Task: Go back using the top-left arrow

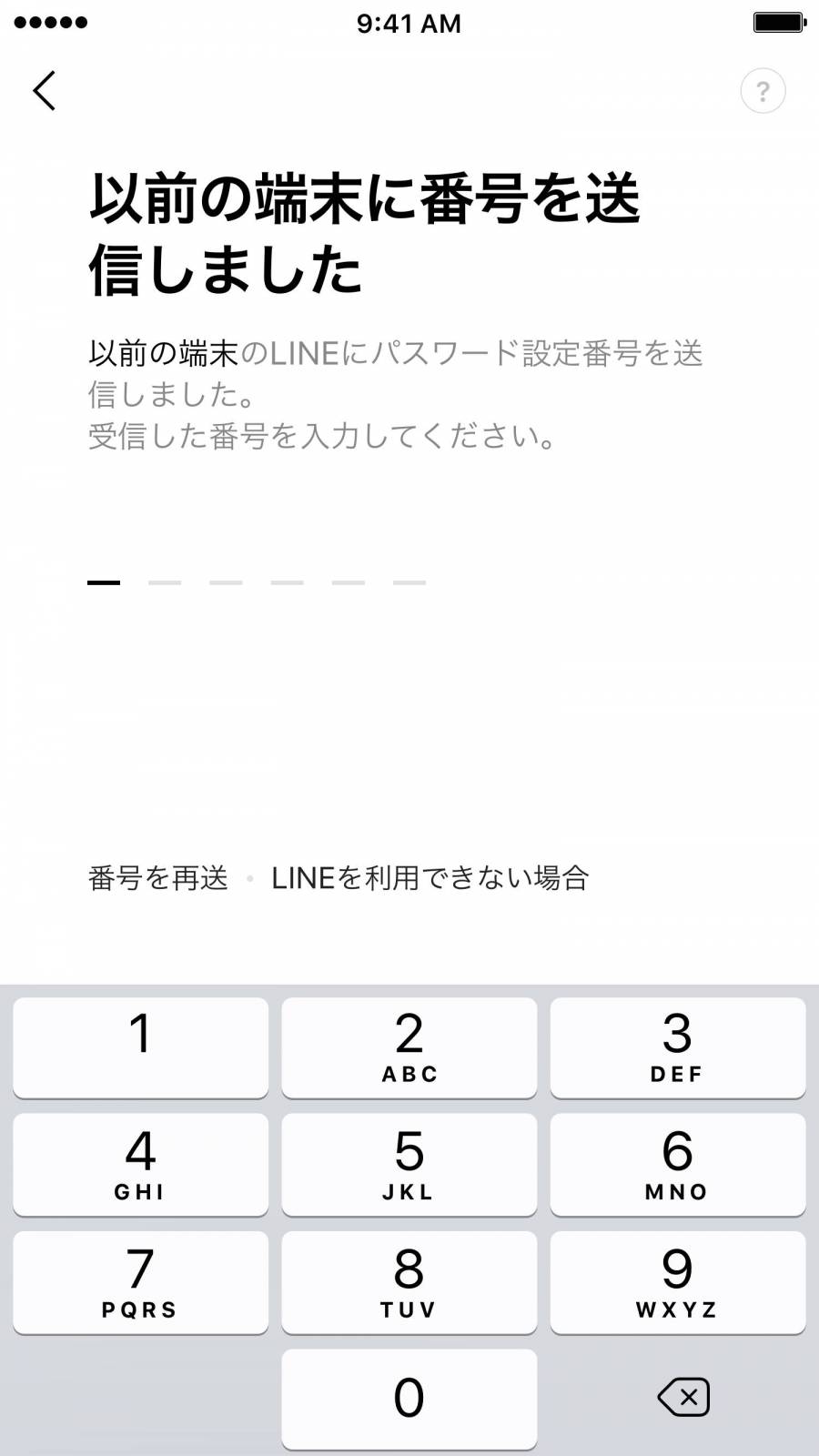Action: (44, 91)
